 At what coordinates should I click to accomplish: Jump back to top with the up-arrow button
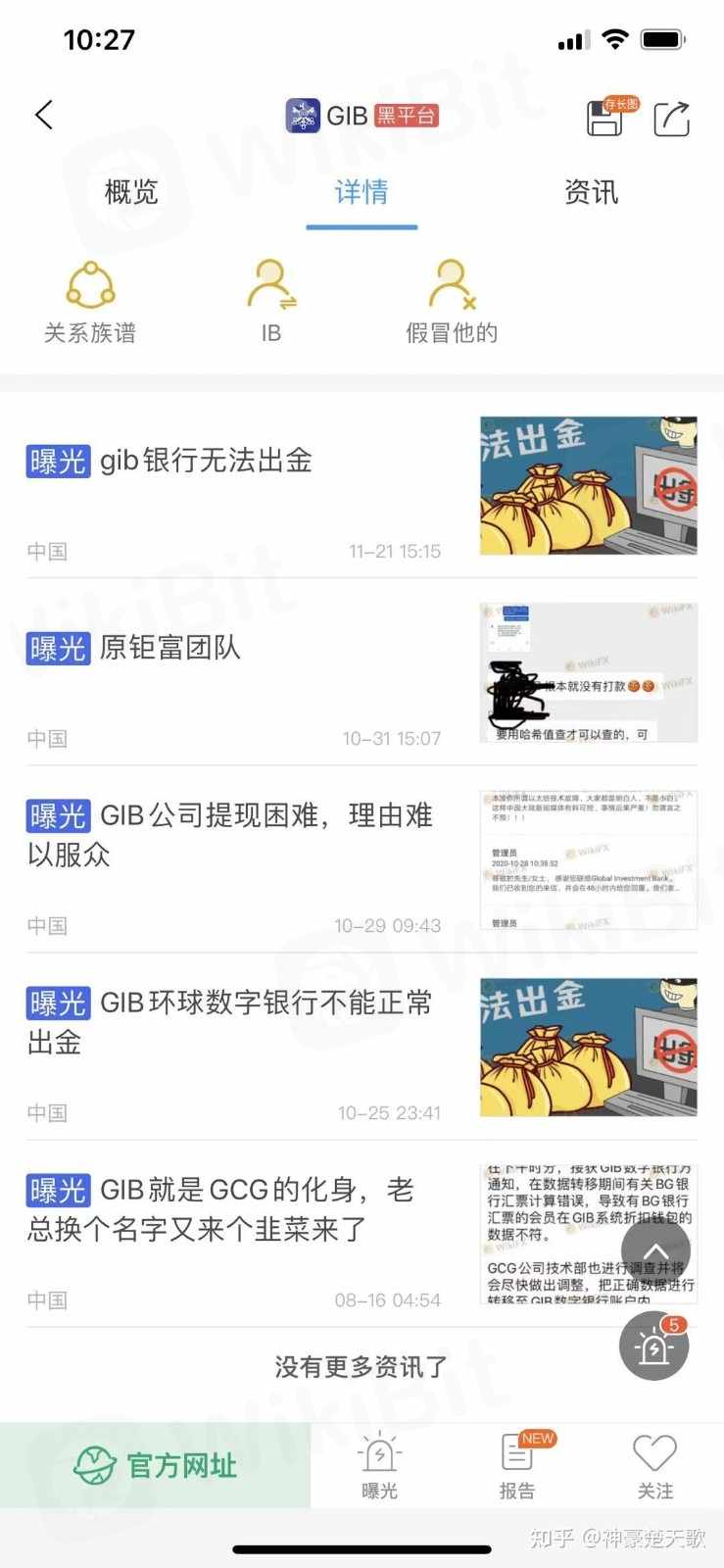point(655,1250)
